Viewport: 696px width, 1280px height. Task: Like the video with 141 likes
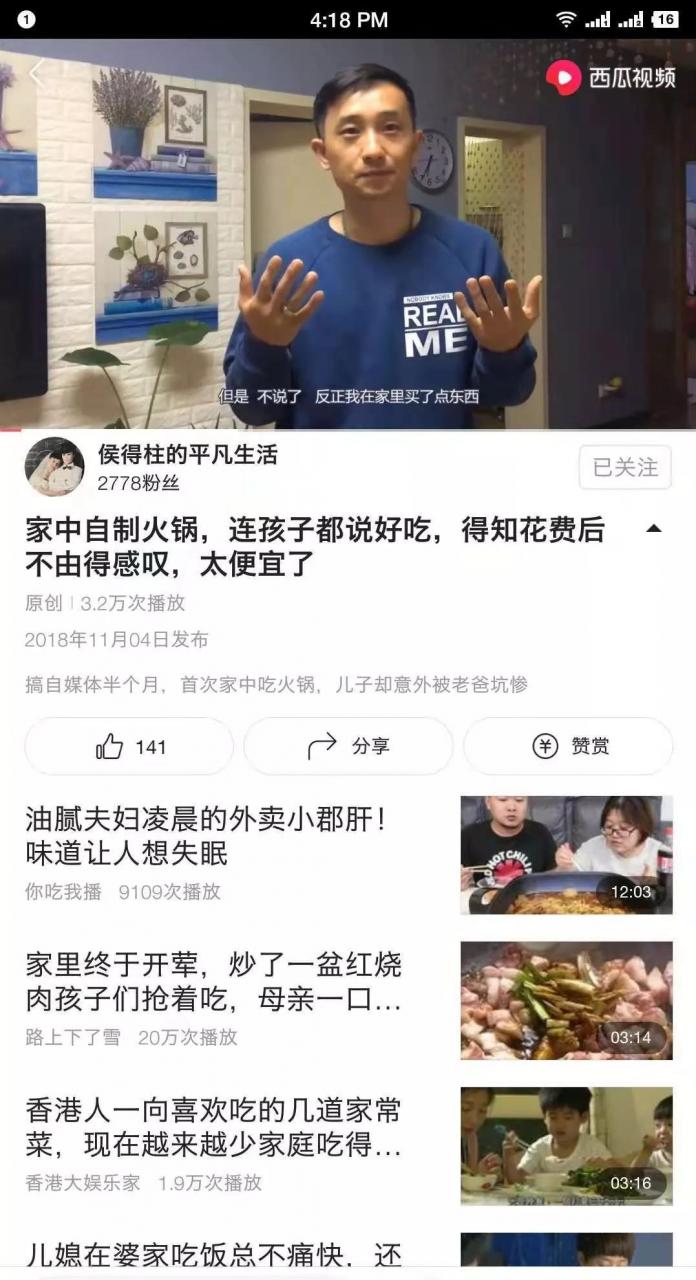coord(129,747)
